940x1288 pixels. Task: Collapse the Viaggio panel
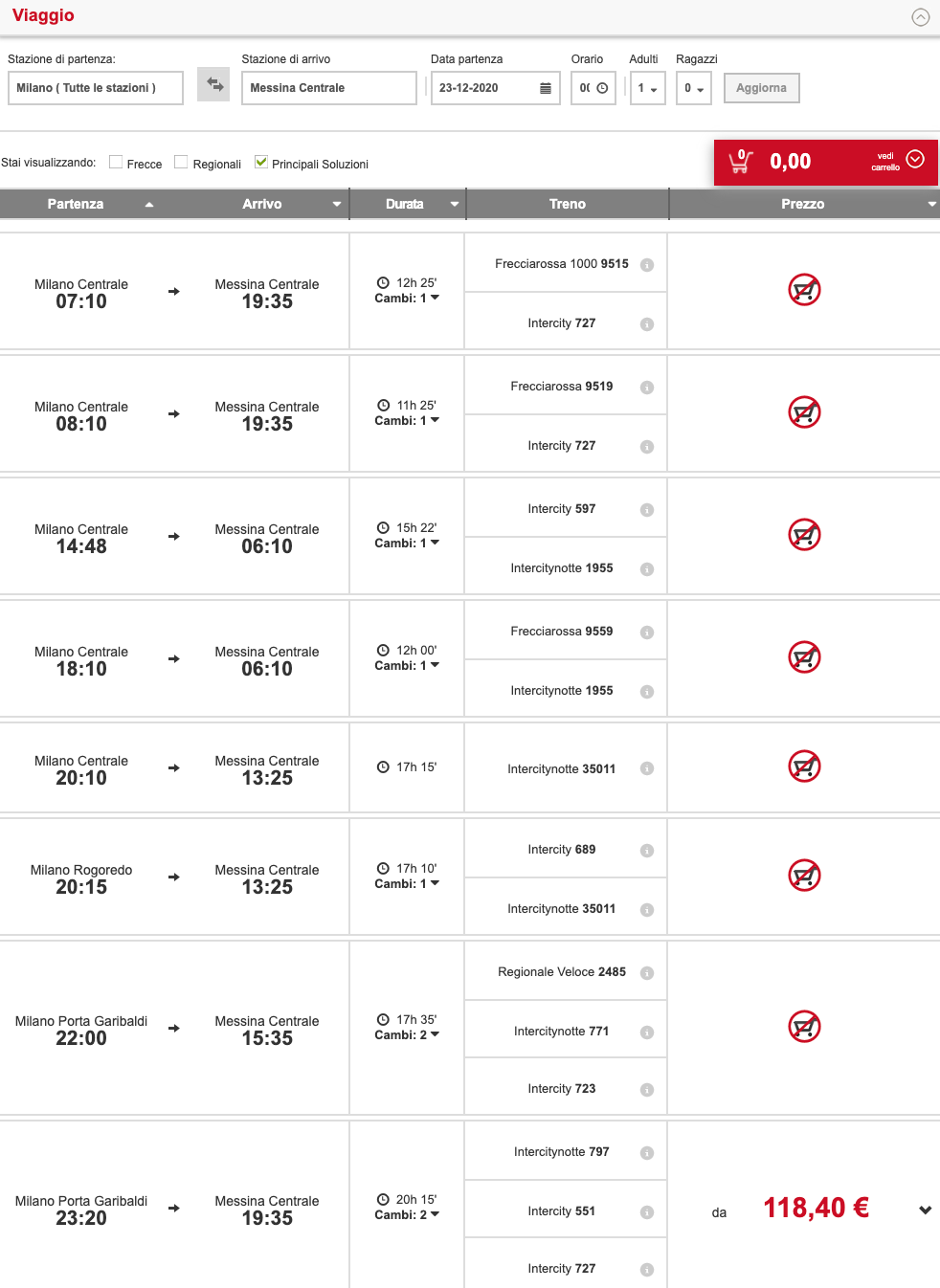(920, 17)
